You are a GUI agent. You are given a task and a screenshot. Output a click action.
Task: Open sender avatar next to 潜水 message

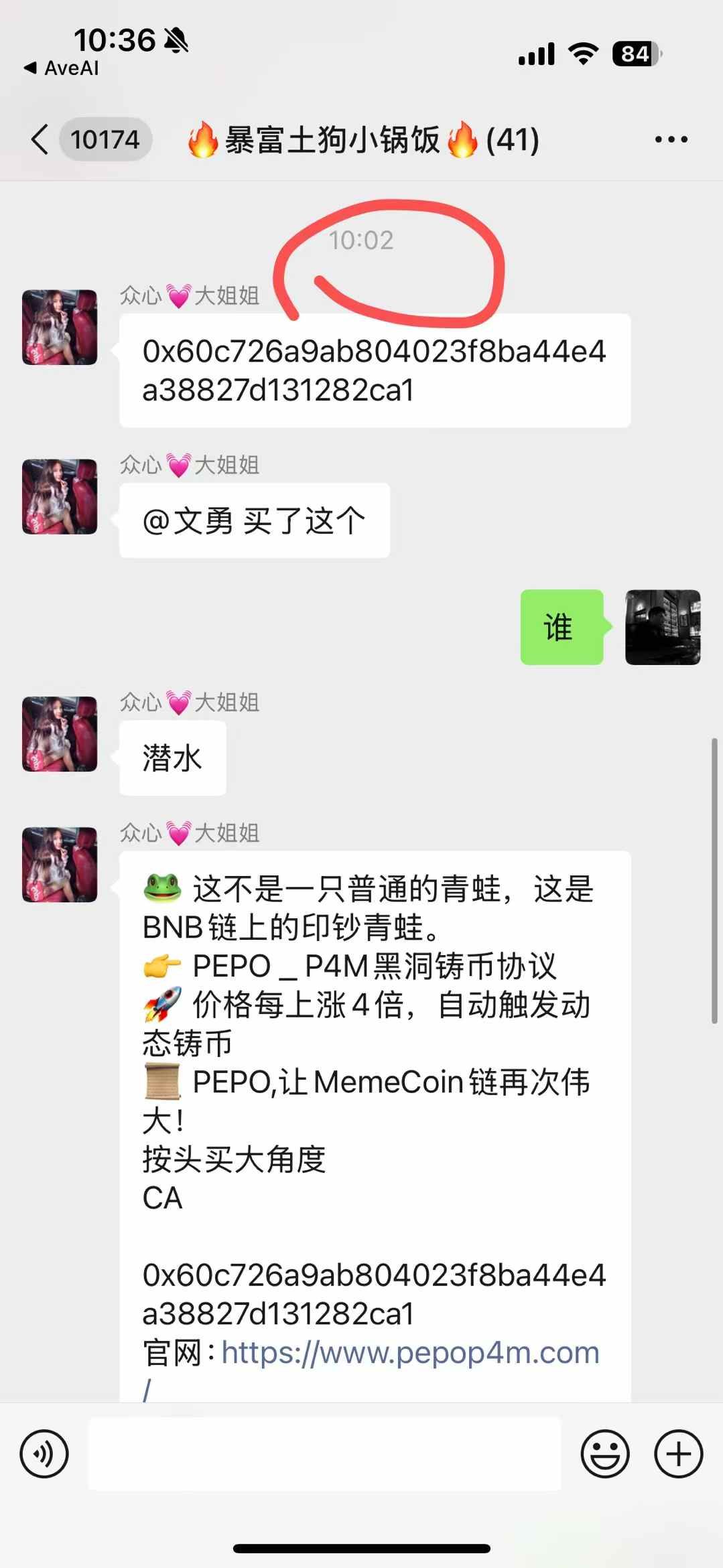coord(60,734)
